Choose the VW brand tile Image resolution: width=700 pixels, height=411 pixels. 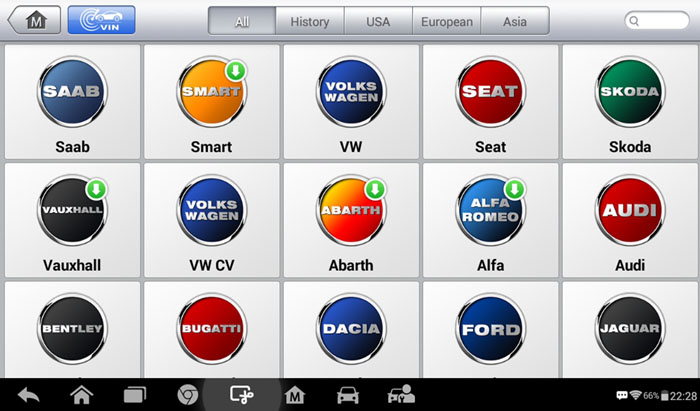click(350, 103)
